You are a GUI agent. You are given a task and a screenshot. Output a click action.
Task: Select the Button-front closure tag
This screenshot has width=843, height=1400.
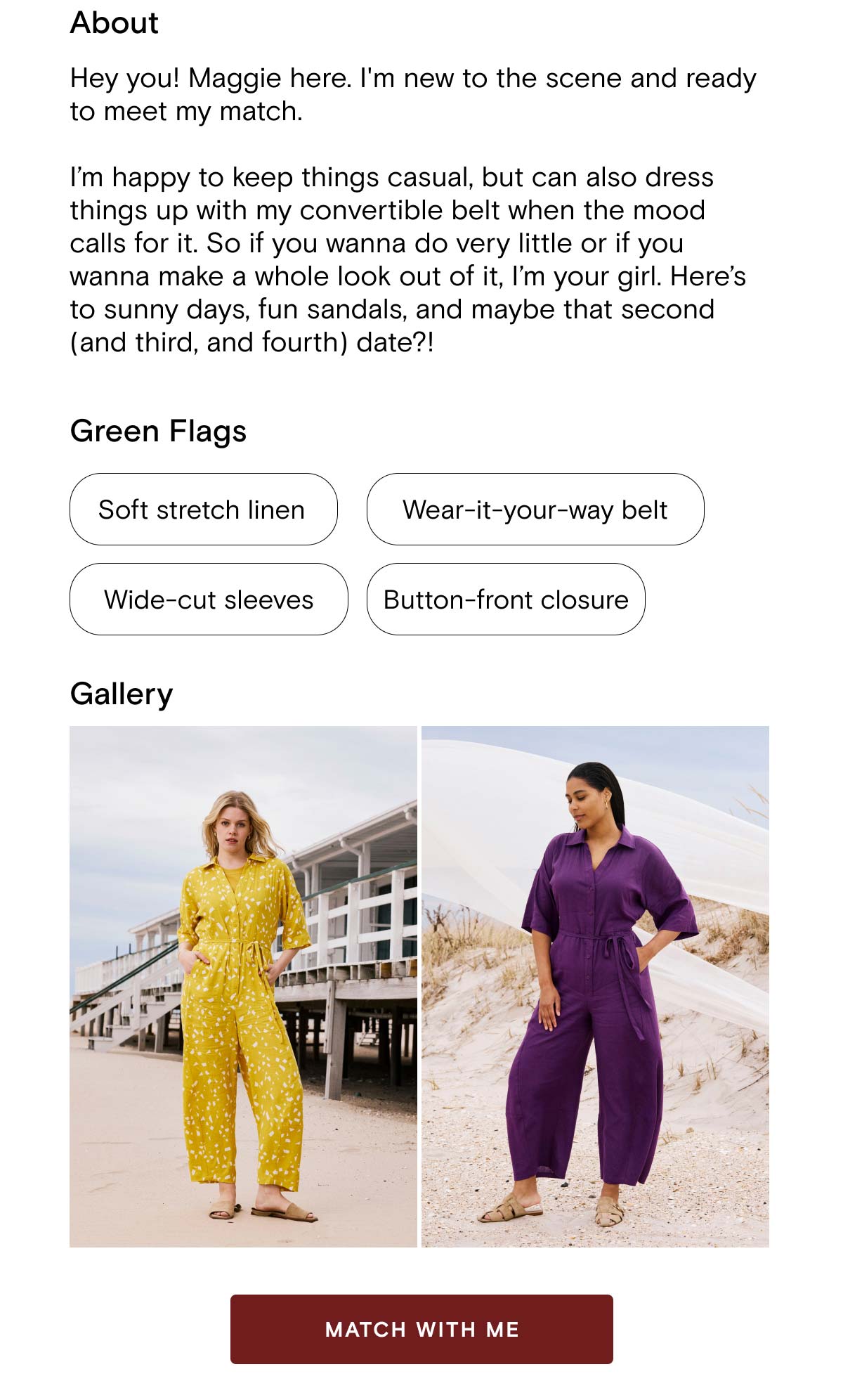click(506, 600)
